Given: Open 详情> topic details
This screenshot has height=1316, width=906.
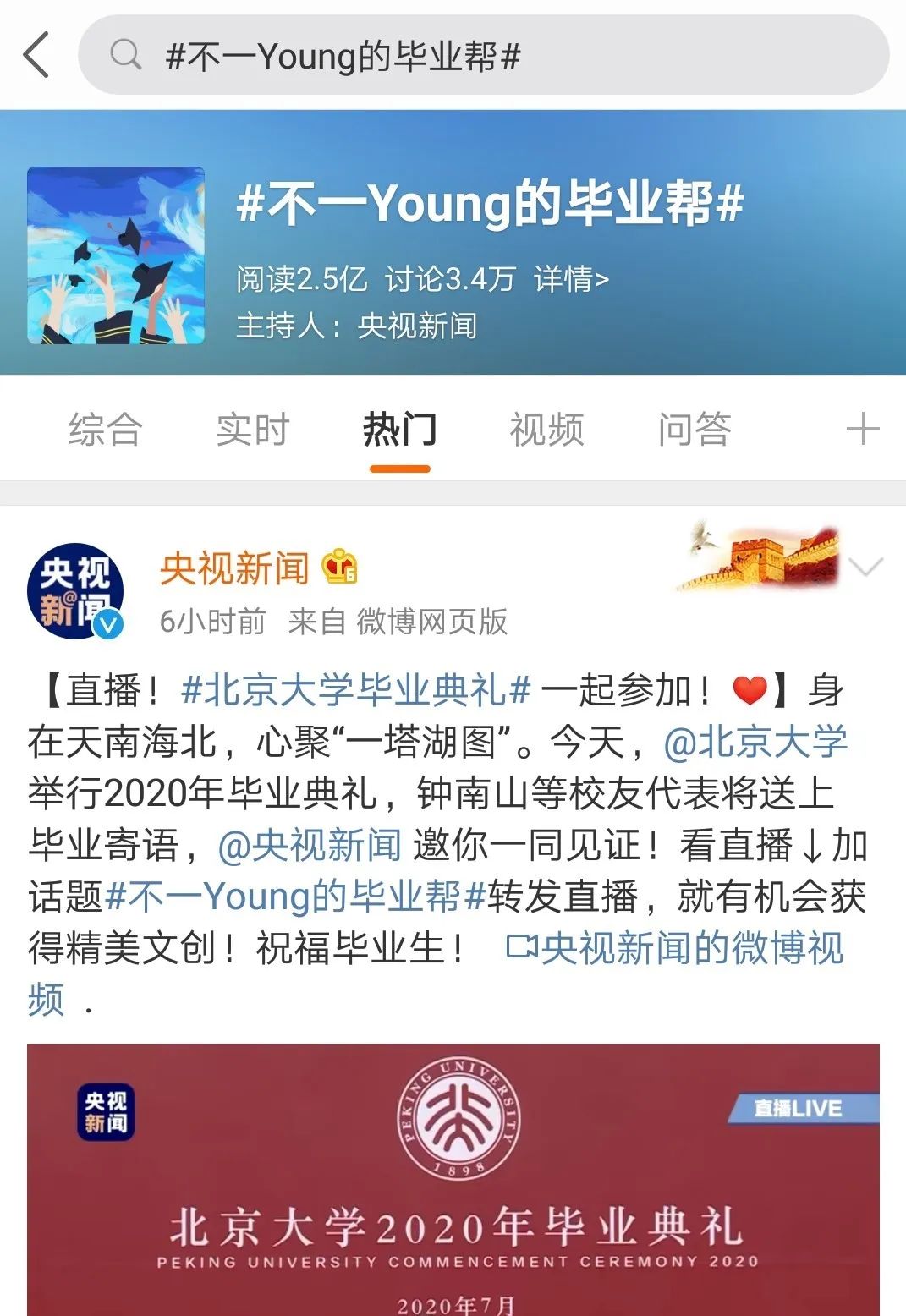Looking at the screenshot, I should (x=571, y=278).
